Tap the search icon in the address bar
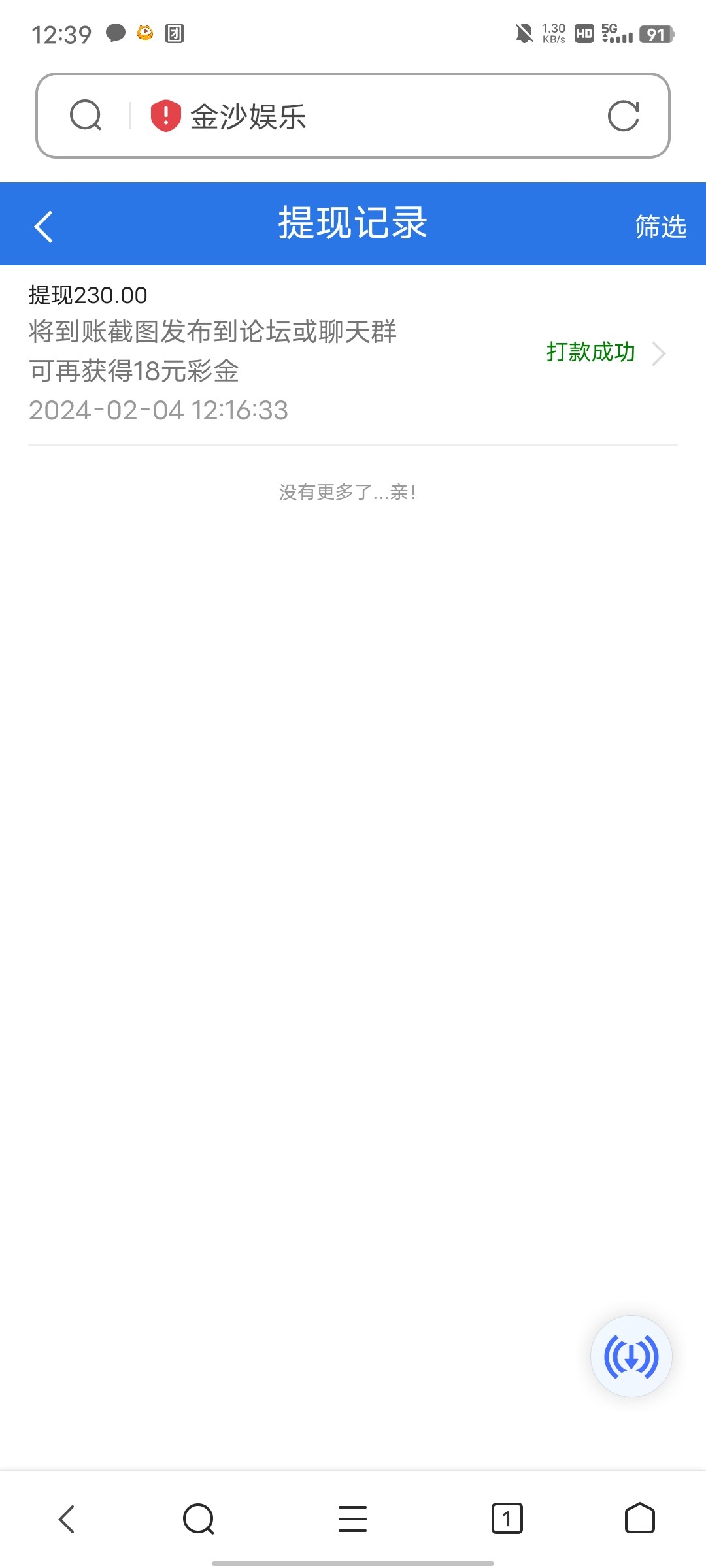This screenshot has height=1568, width=706. pos(86,116)
